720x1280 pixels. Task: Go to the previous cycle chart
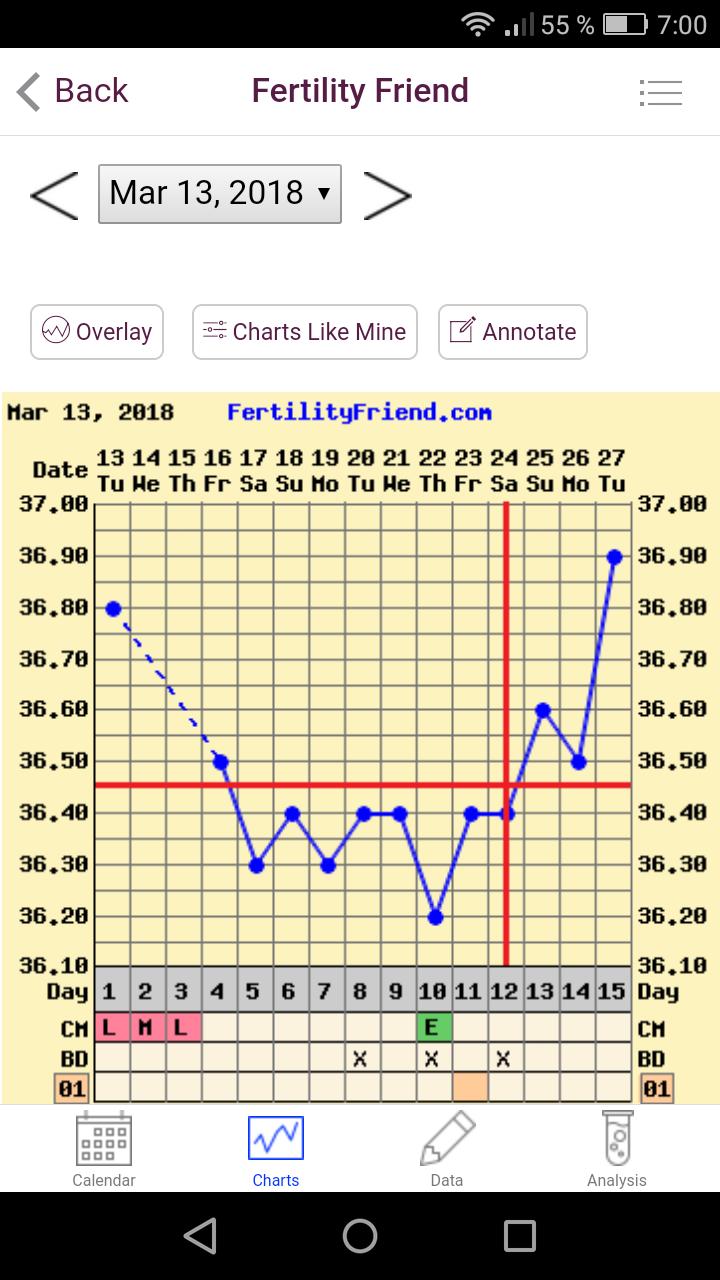click(54, 195)
